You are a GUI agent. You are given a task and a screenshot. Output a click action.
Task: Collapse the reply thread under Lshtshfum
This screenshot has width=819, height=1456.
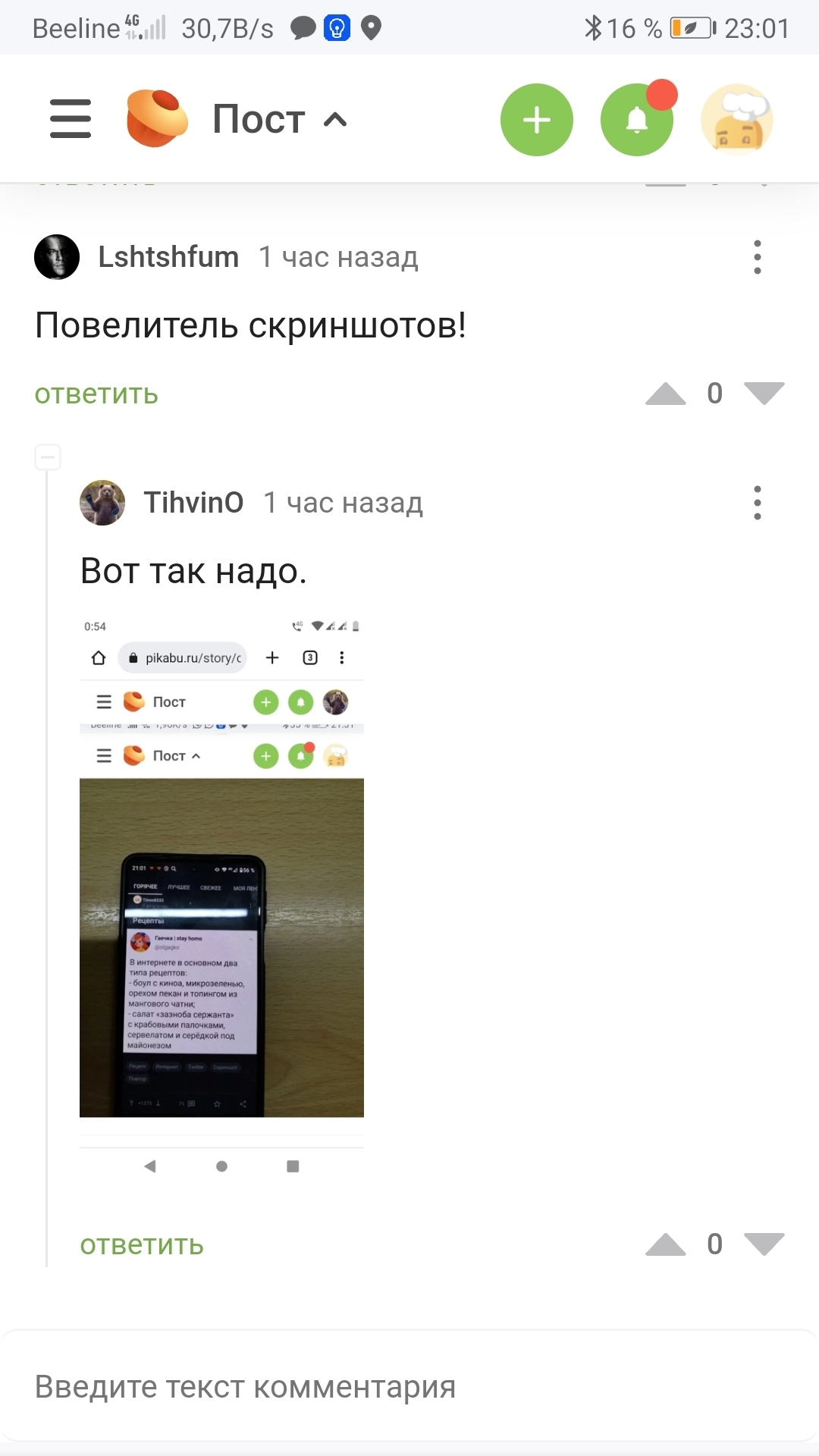click(48, 457)
